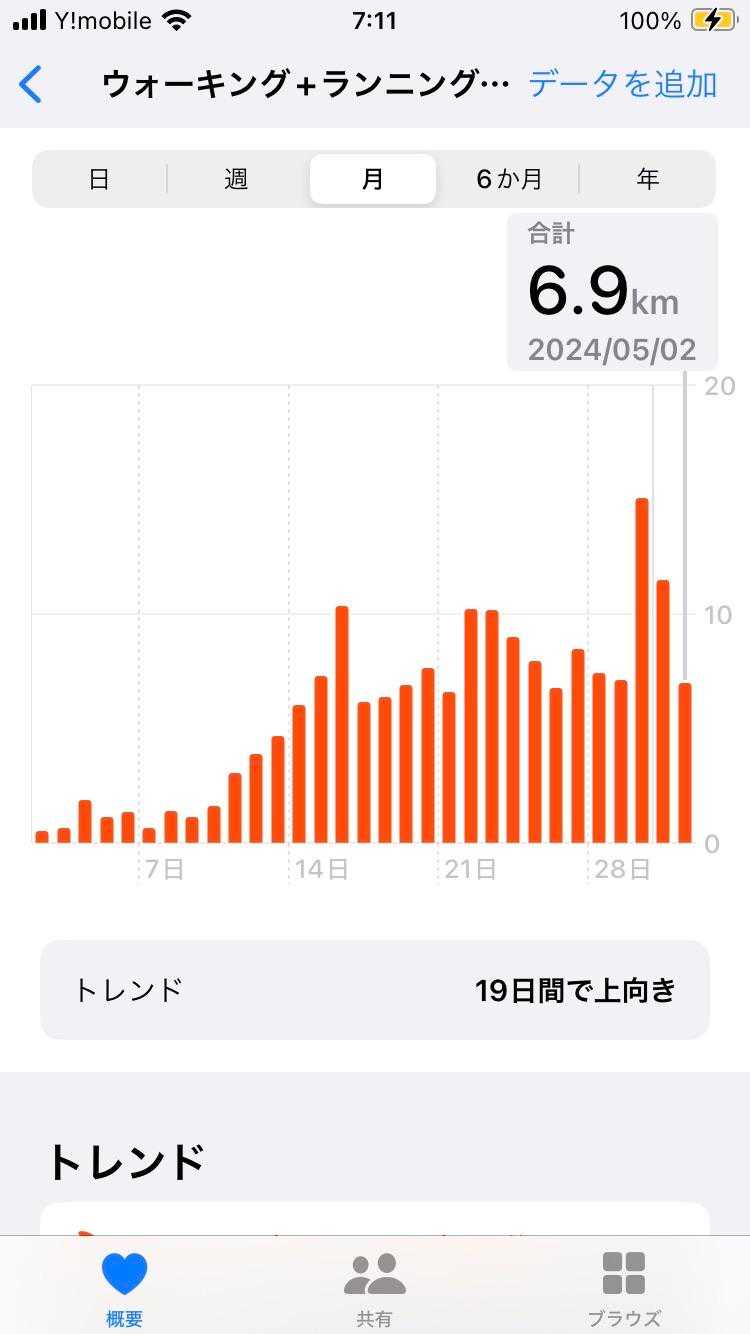Open the 19日間で上向き trend card
The image size is (750, 1334).
375,990
